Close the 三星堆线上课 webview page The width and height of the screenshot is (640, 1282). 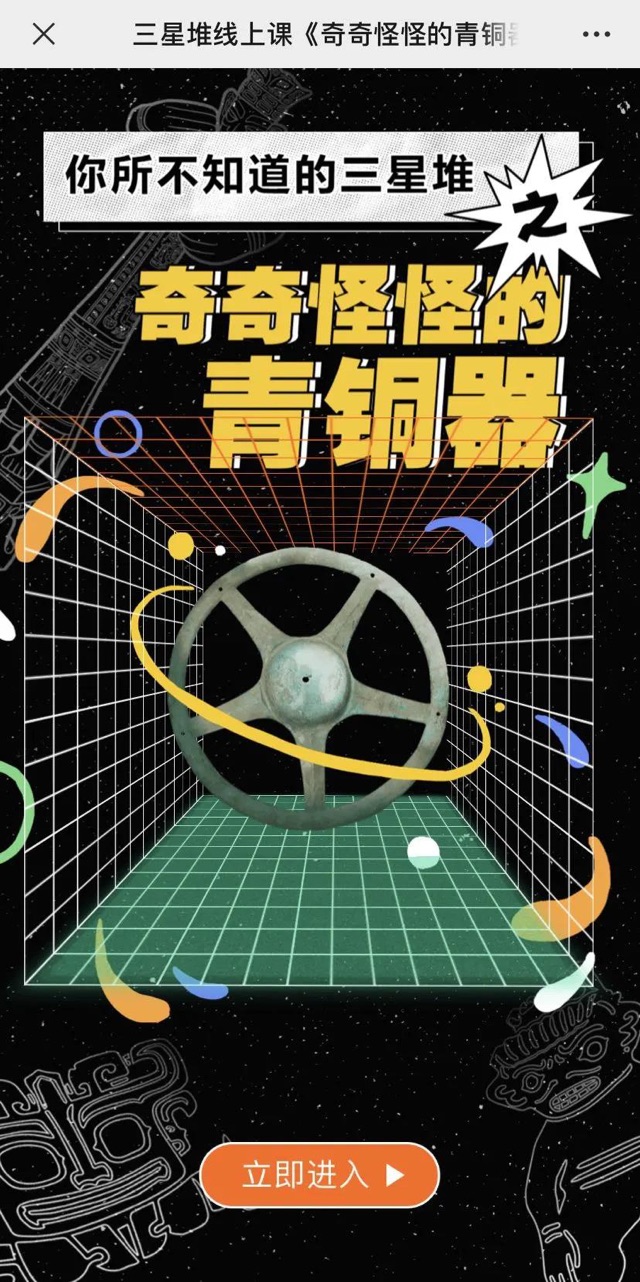coord(43,34)
